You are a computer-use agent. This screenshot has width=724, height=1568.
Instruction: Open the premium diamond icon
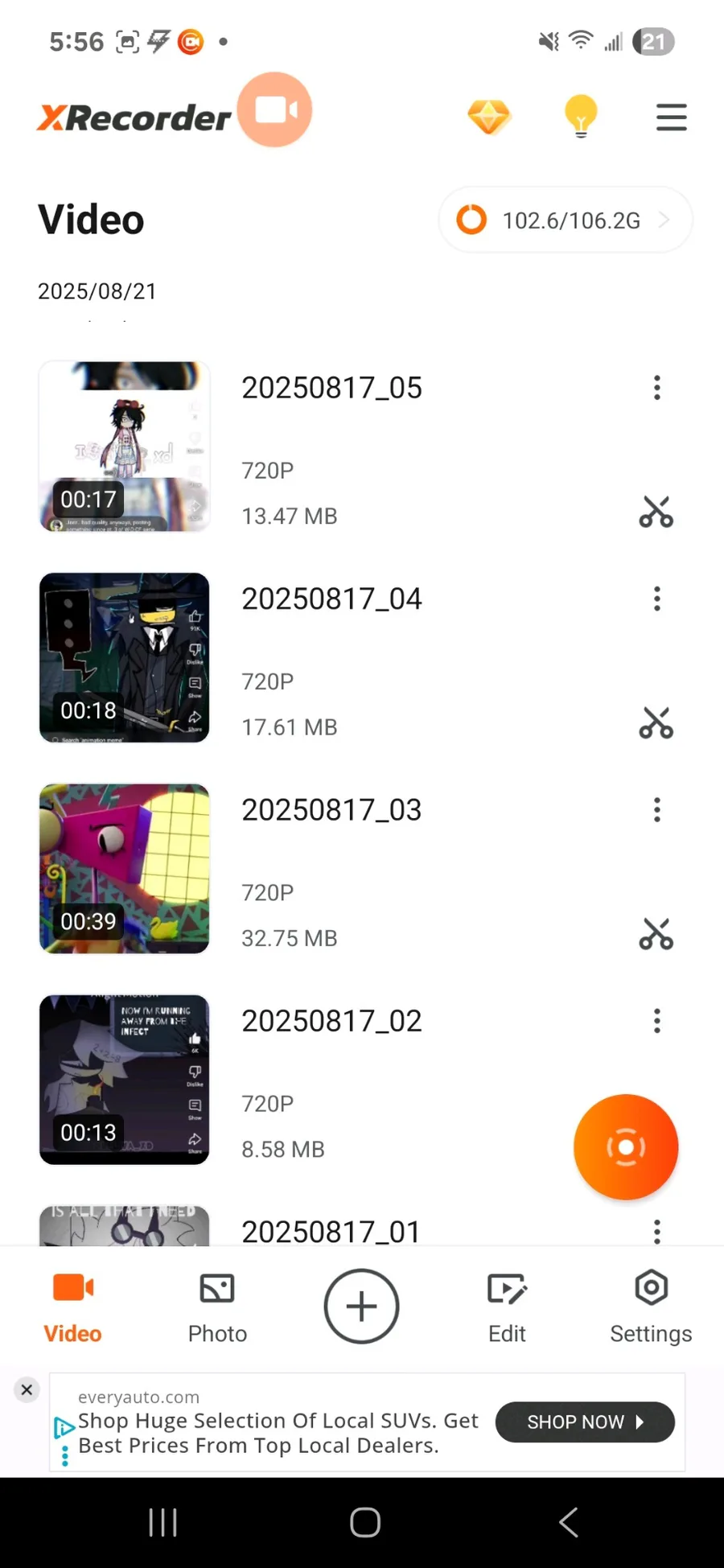[488, 117]
